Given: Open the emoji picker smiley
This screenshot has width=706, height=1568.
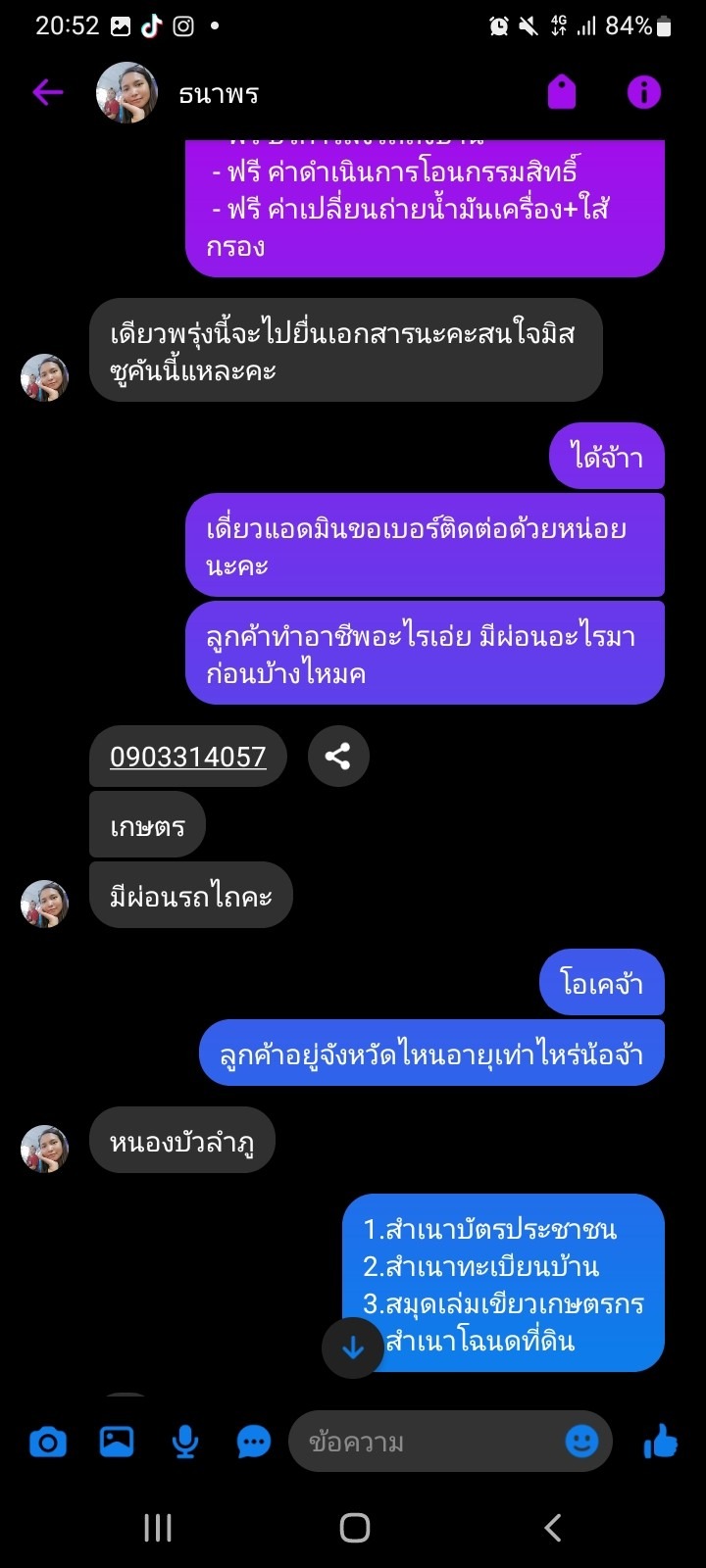Looking at the screenshot, I should (582, 1441).
